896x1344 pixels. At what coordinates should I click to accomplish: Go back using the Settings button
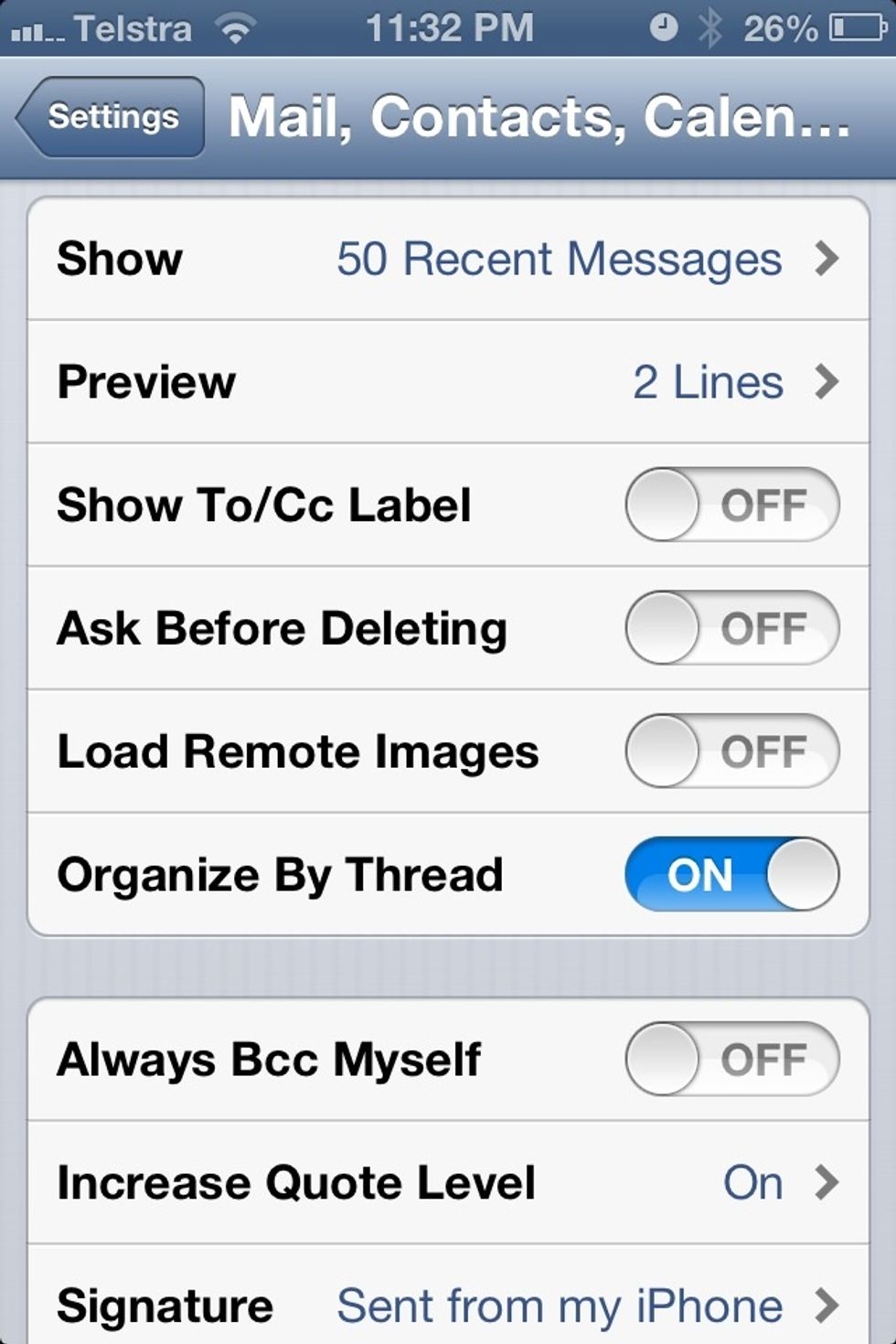pyautogui.click(x=110, y=117)
